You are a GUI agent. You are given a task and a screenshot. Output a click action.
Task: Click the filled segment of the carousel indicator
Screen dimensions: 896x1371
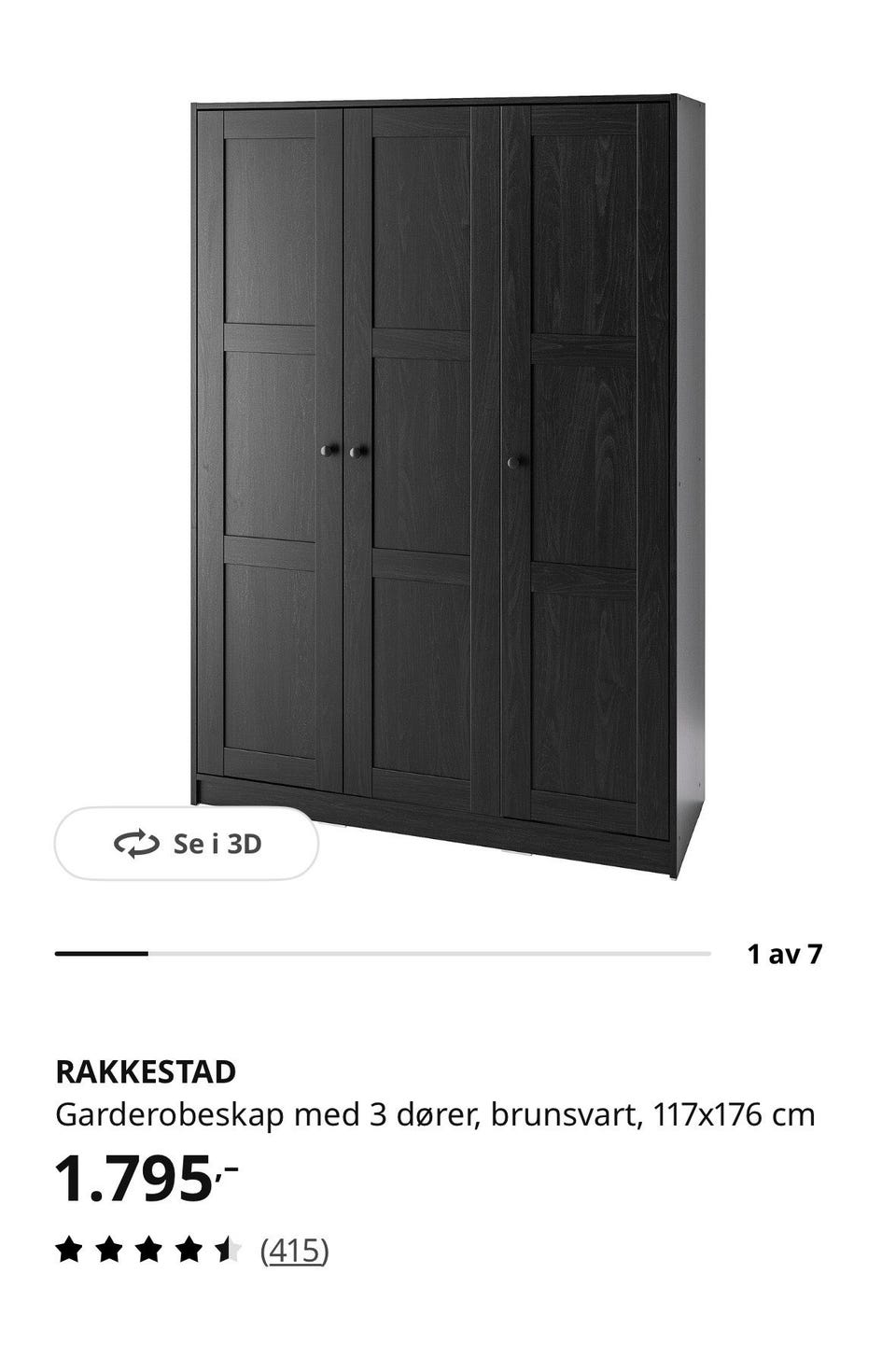(x=103, y=953)
